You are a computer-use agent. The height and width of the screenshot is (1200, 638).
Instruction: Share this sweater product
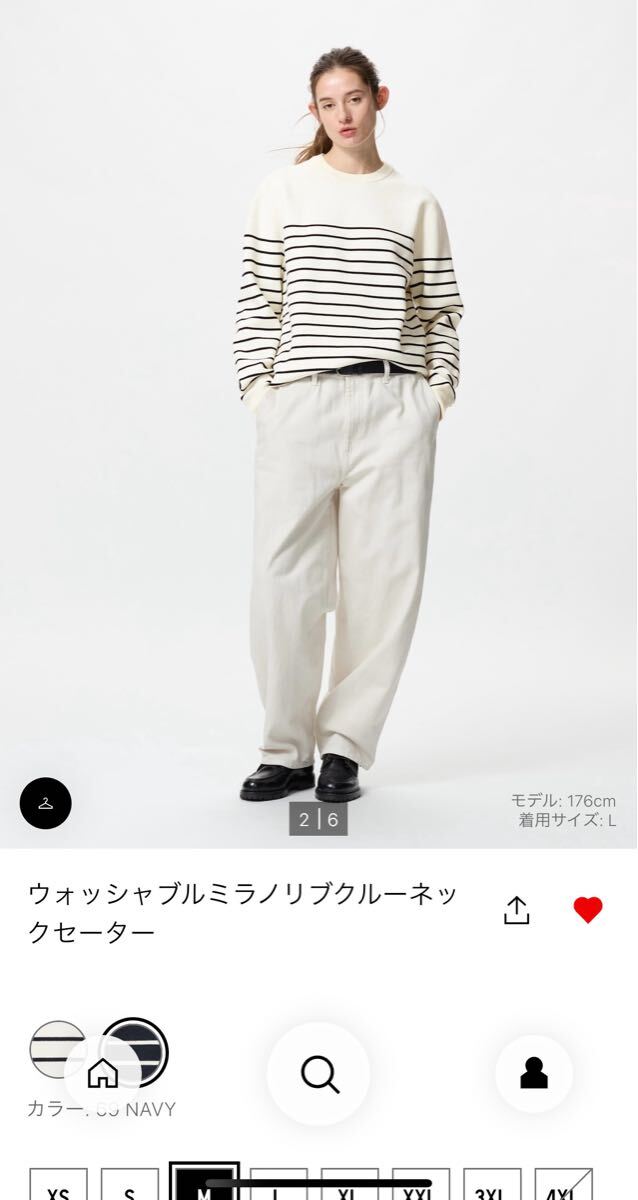516,910
